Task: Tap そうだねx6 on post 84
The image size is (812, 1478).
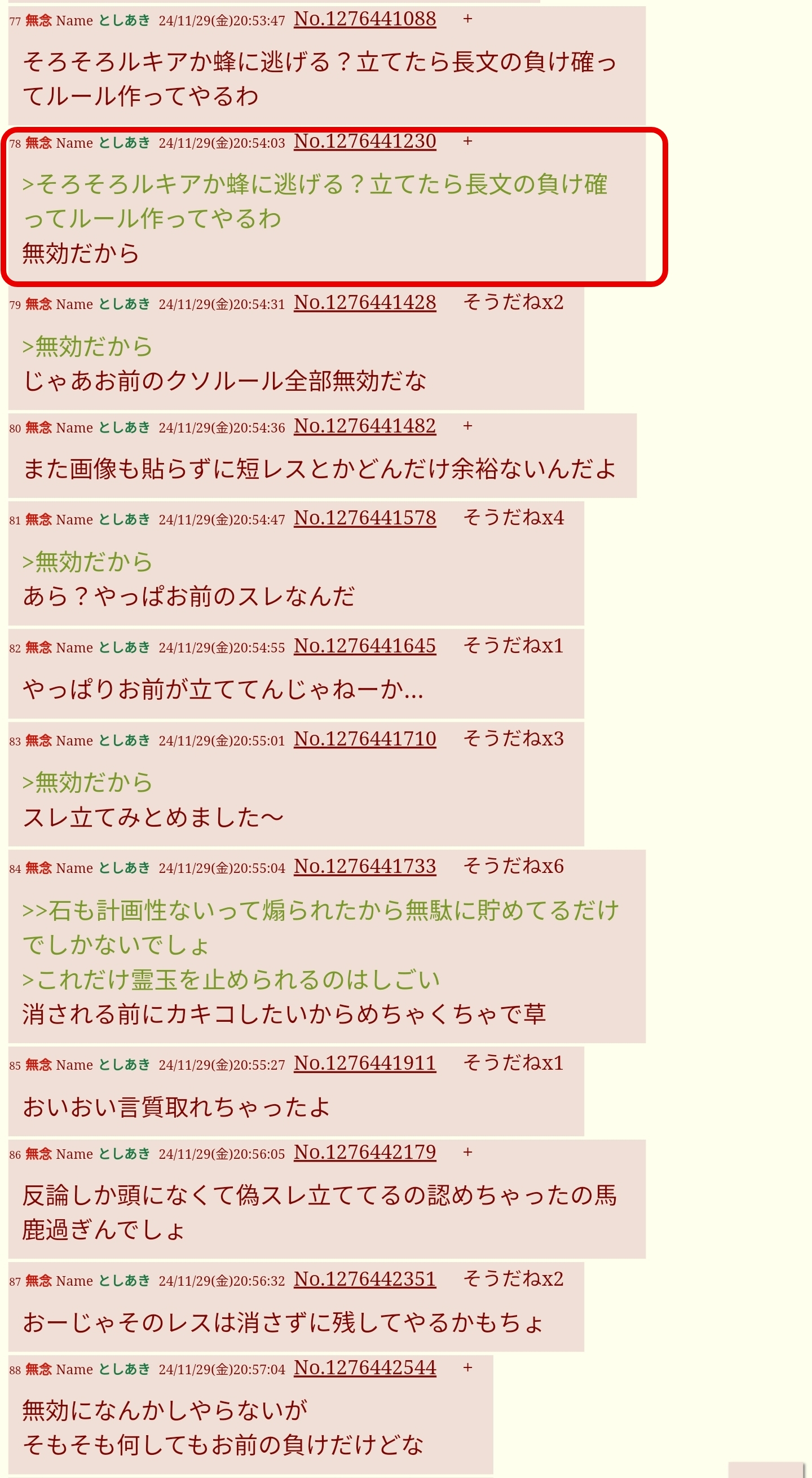Action: pyautogui.click(x=514, y=866)
